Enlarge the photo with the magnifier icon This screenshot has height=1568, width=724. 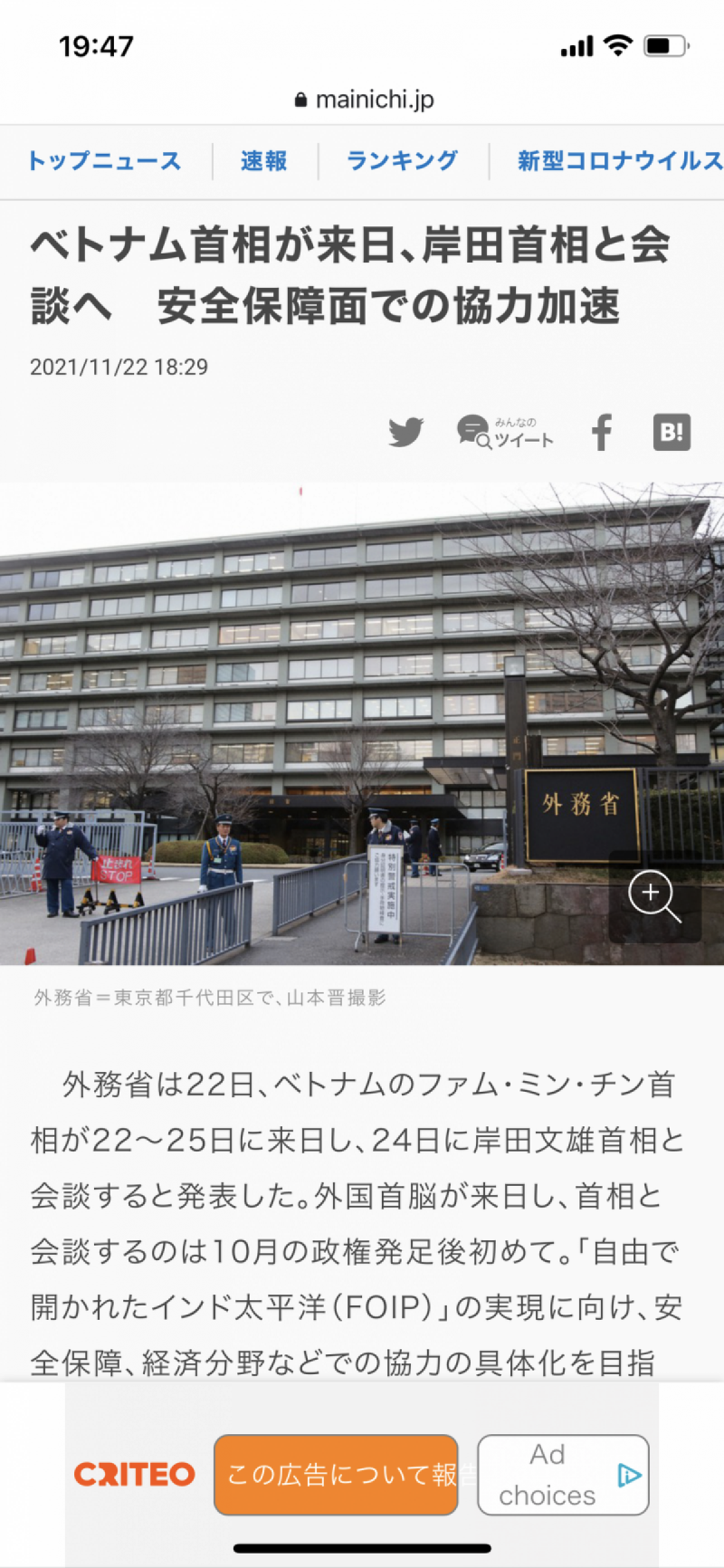coord(653,897)
